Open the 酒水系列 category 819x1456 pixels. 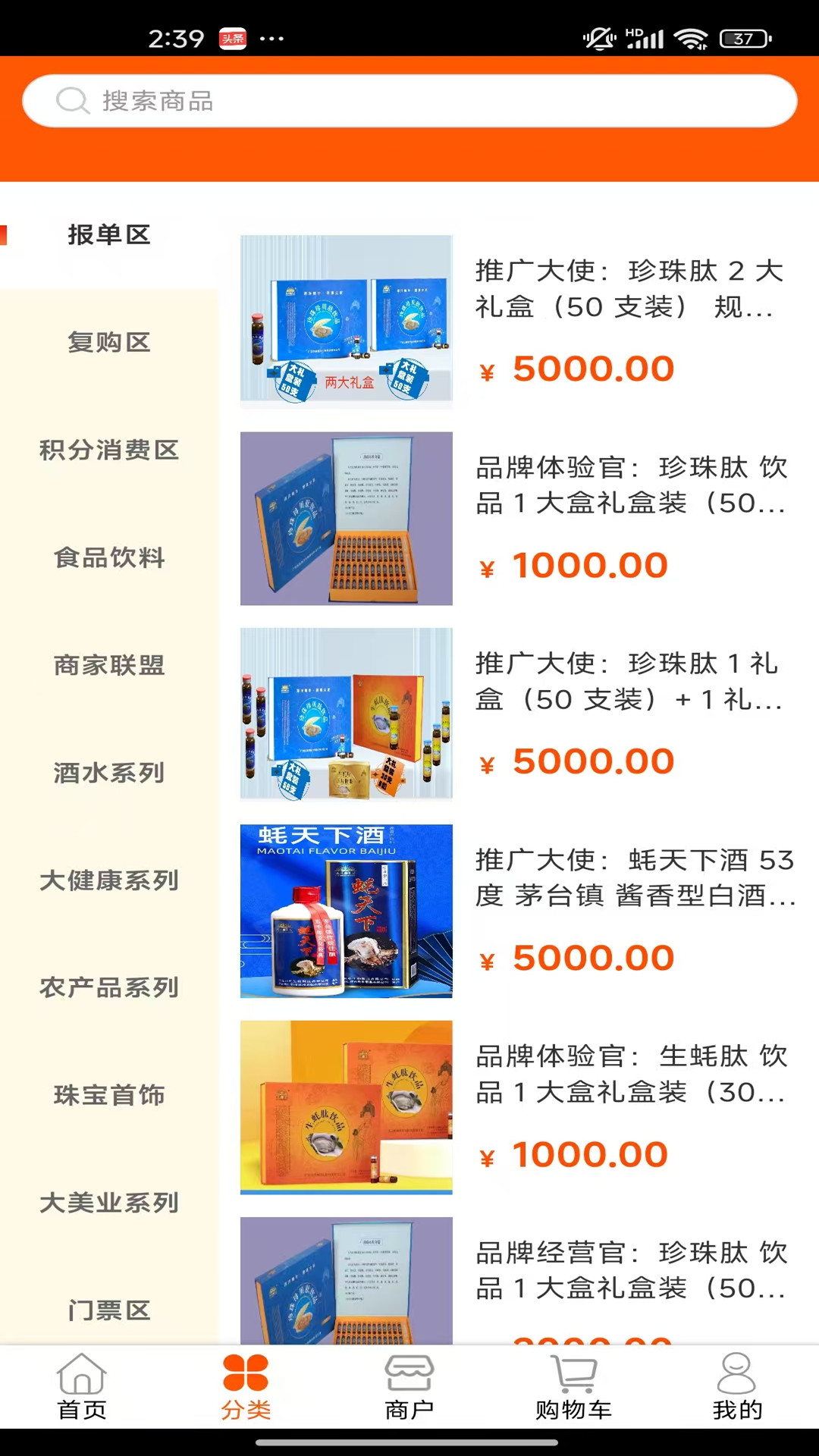click(x=109, y=773)
